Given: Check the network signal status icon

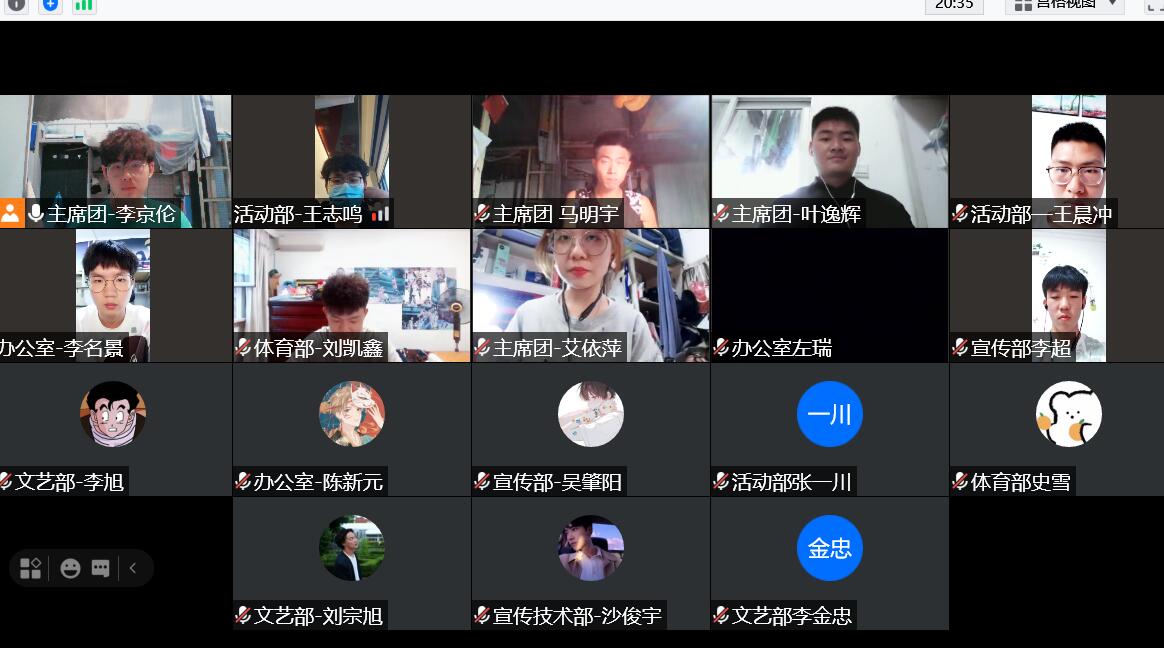Looking at the screenshot, I should tap(84, 4).
